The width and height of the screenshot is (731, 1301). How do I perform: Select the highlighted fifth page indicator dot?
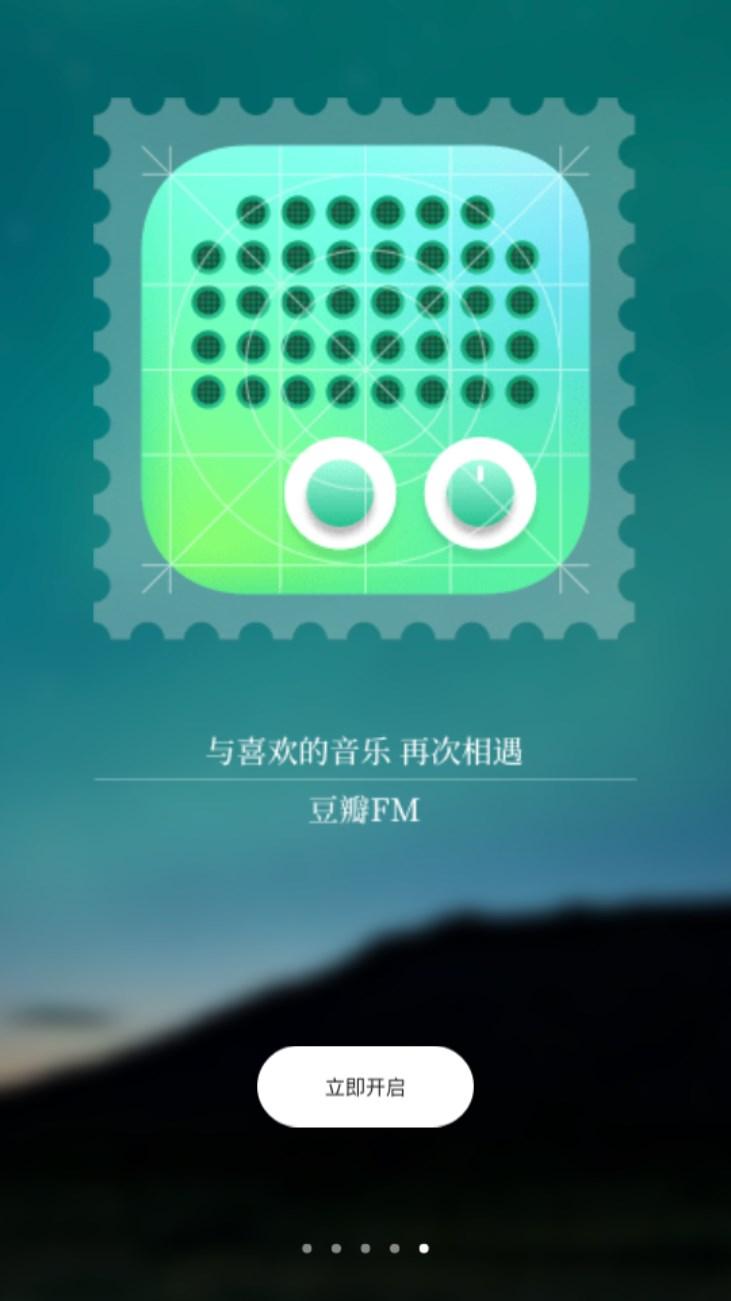click(x=423, y=1249)
